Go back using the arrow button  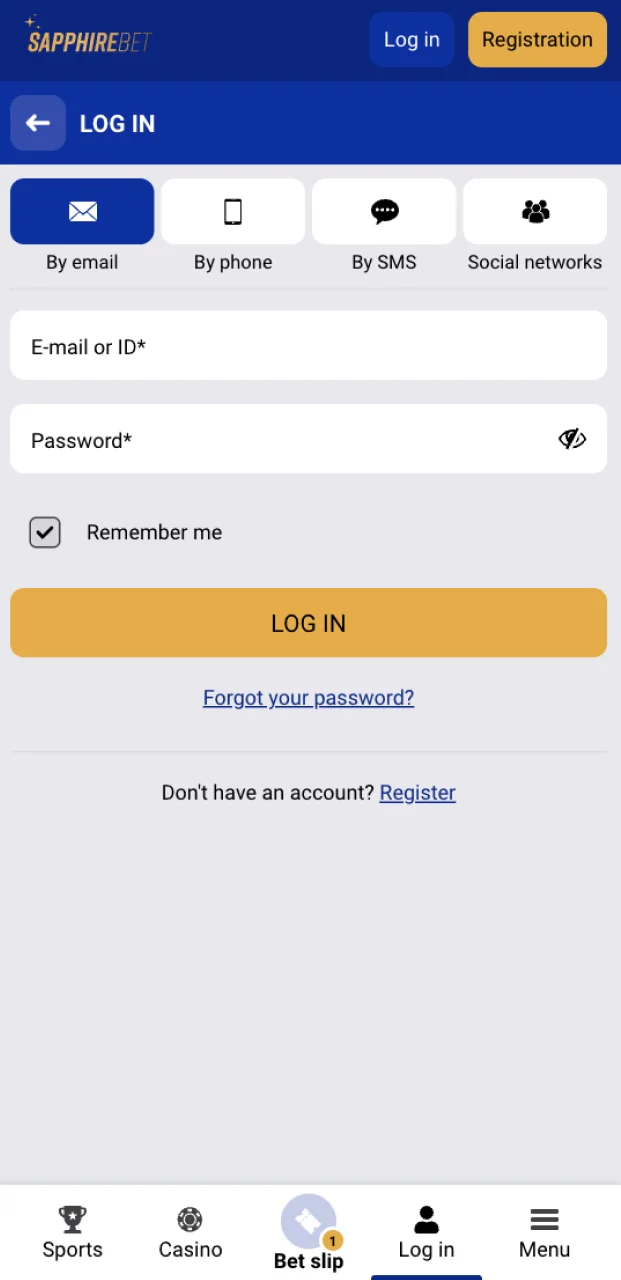pyautogui.click(x=38, y=123)
